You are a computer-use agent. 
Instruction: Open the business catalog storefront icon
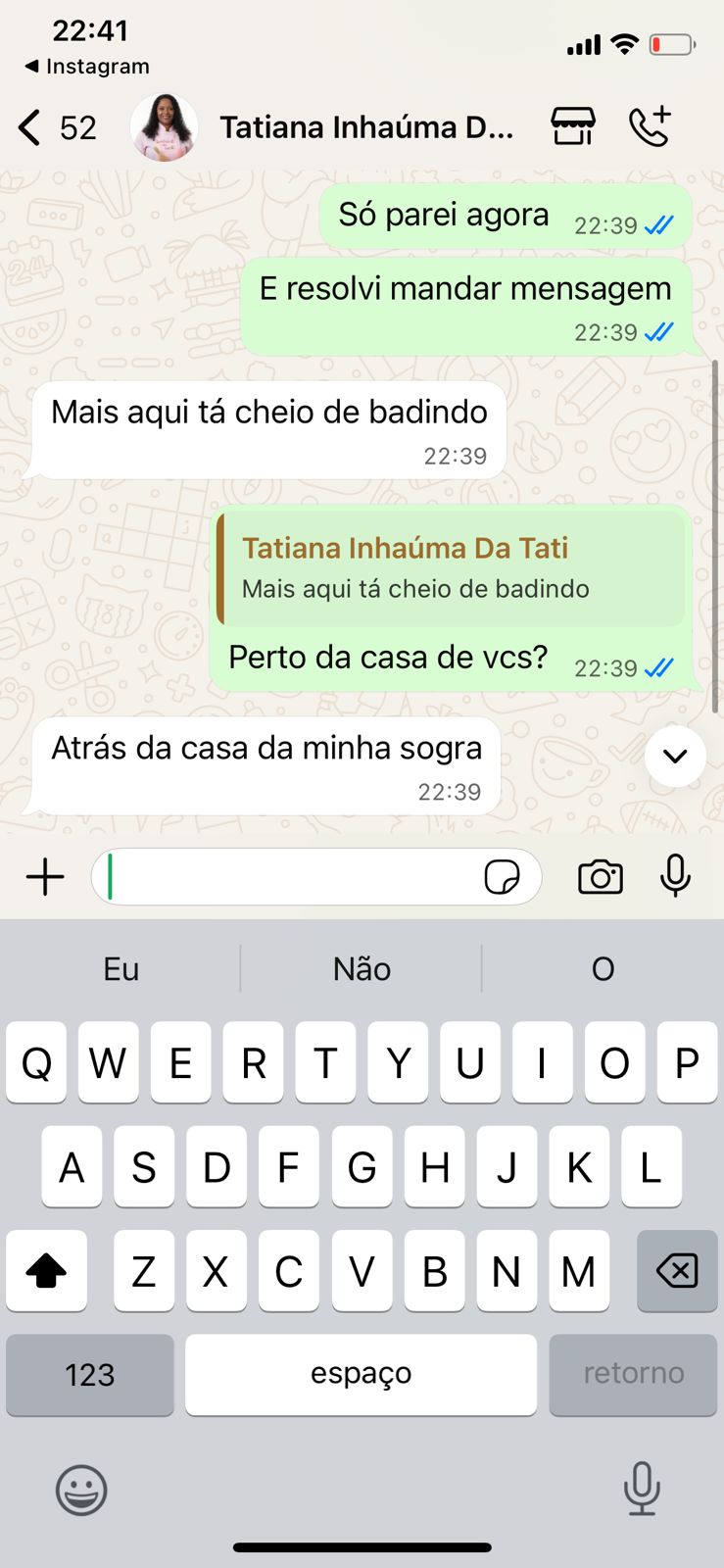pos(573,126)
